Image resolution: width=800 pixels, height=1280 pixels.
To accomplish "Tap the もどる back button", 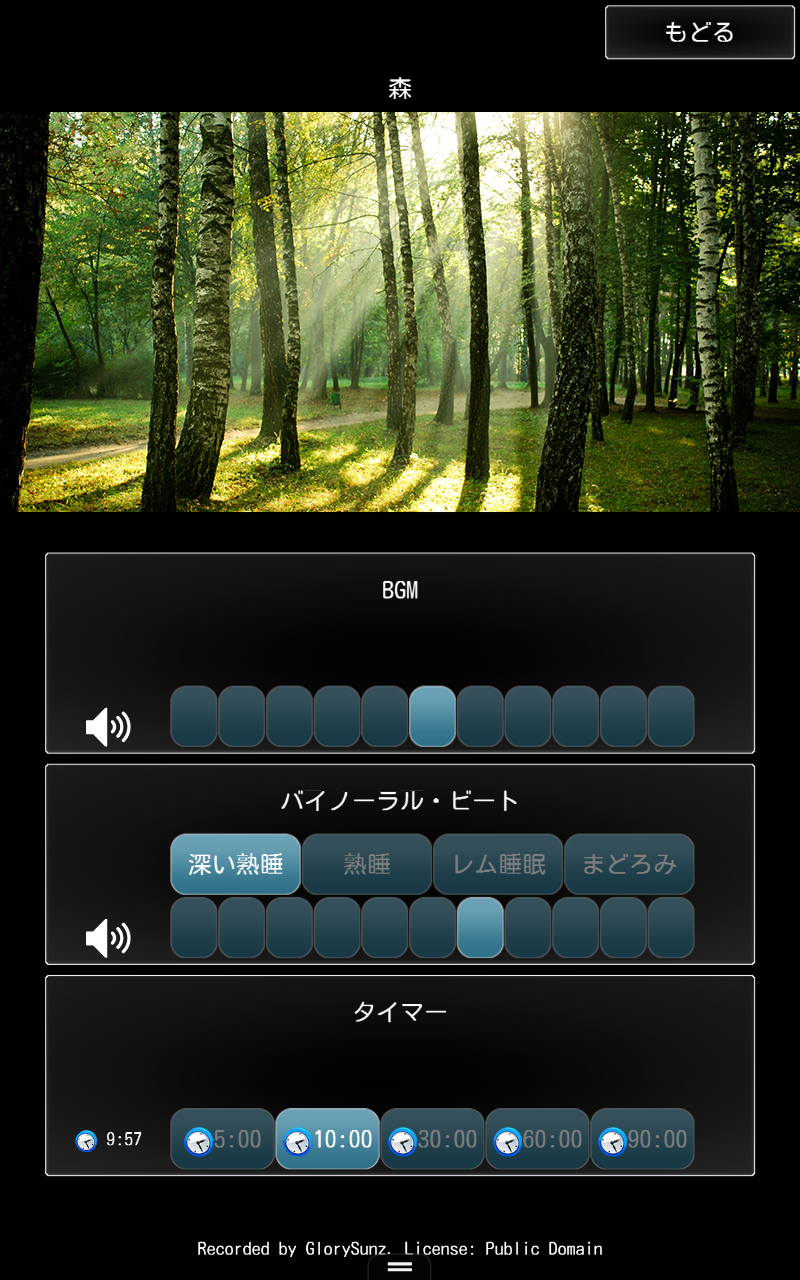I will (699, 32).
